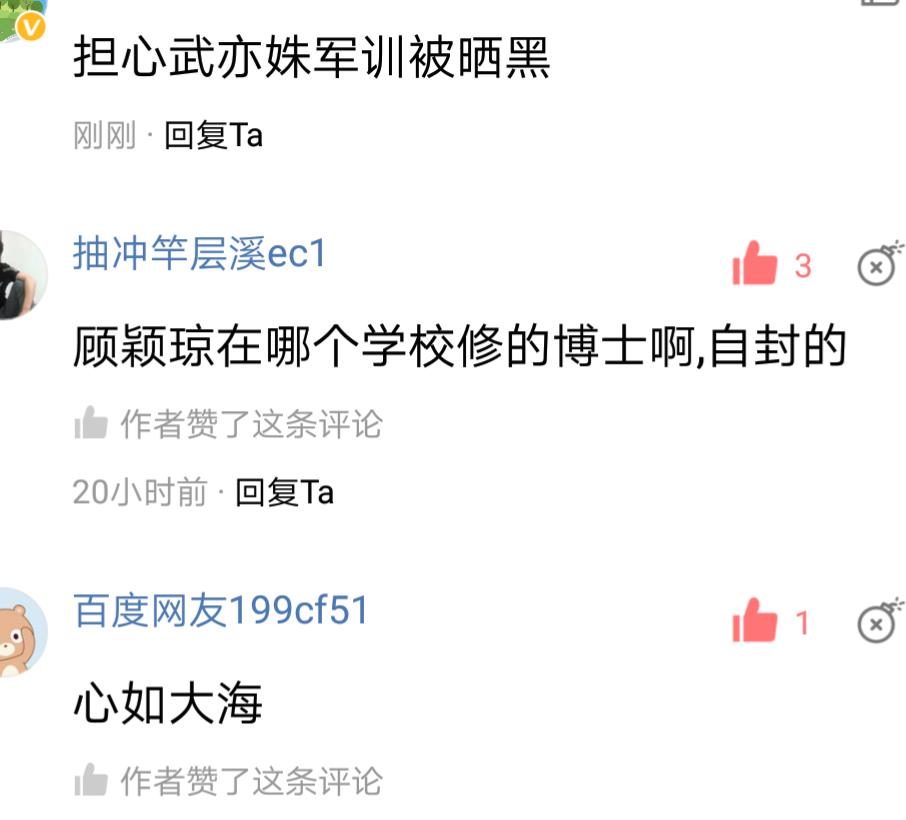Tap the bomb icon on 心如大海 comment
This screenshot has height=820, width=906.
pyautogui.click(x=878, y=622)
